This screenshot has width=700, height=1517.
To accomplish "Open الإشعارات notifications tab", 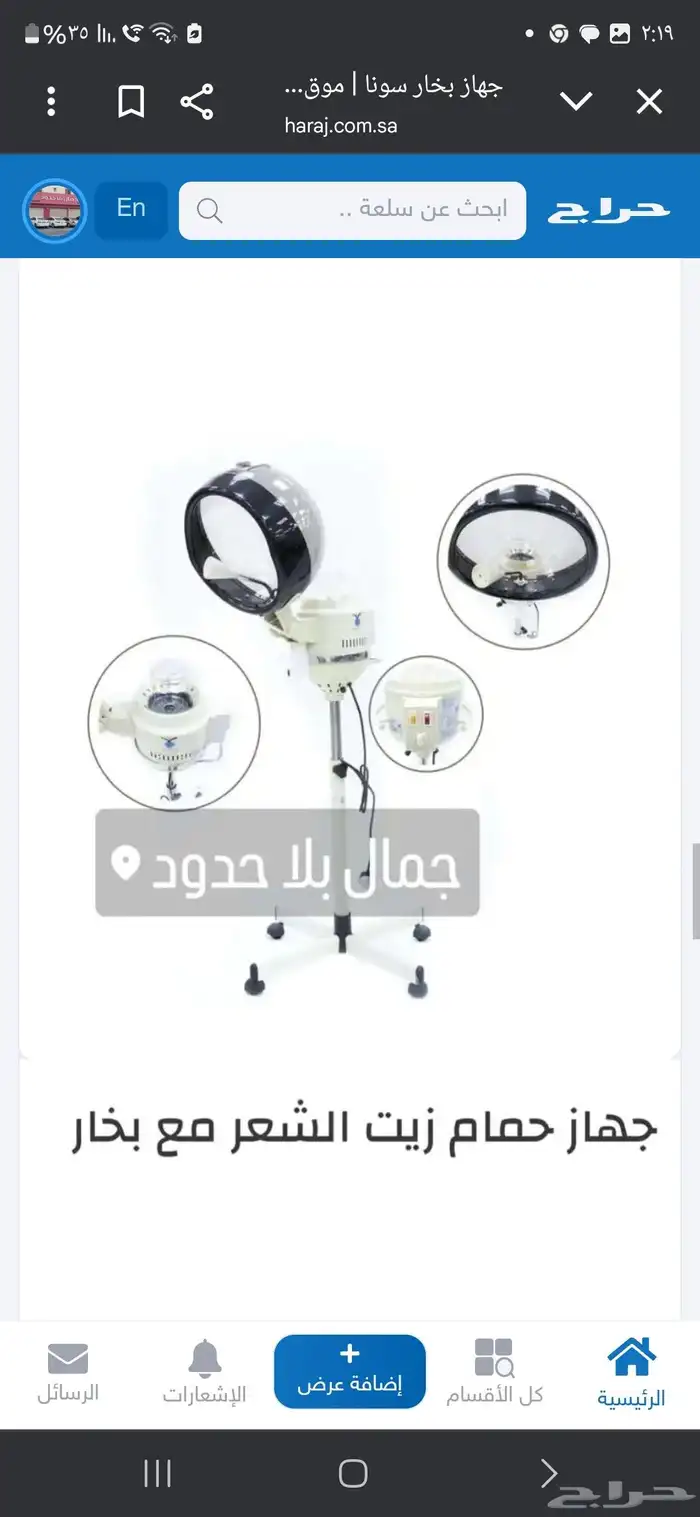I will point(205,1373).
